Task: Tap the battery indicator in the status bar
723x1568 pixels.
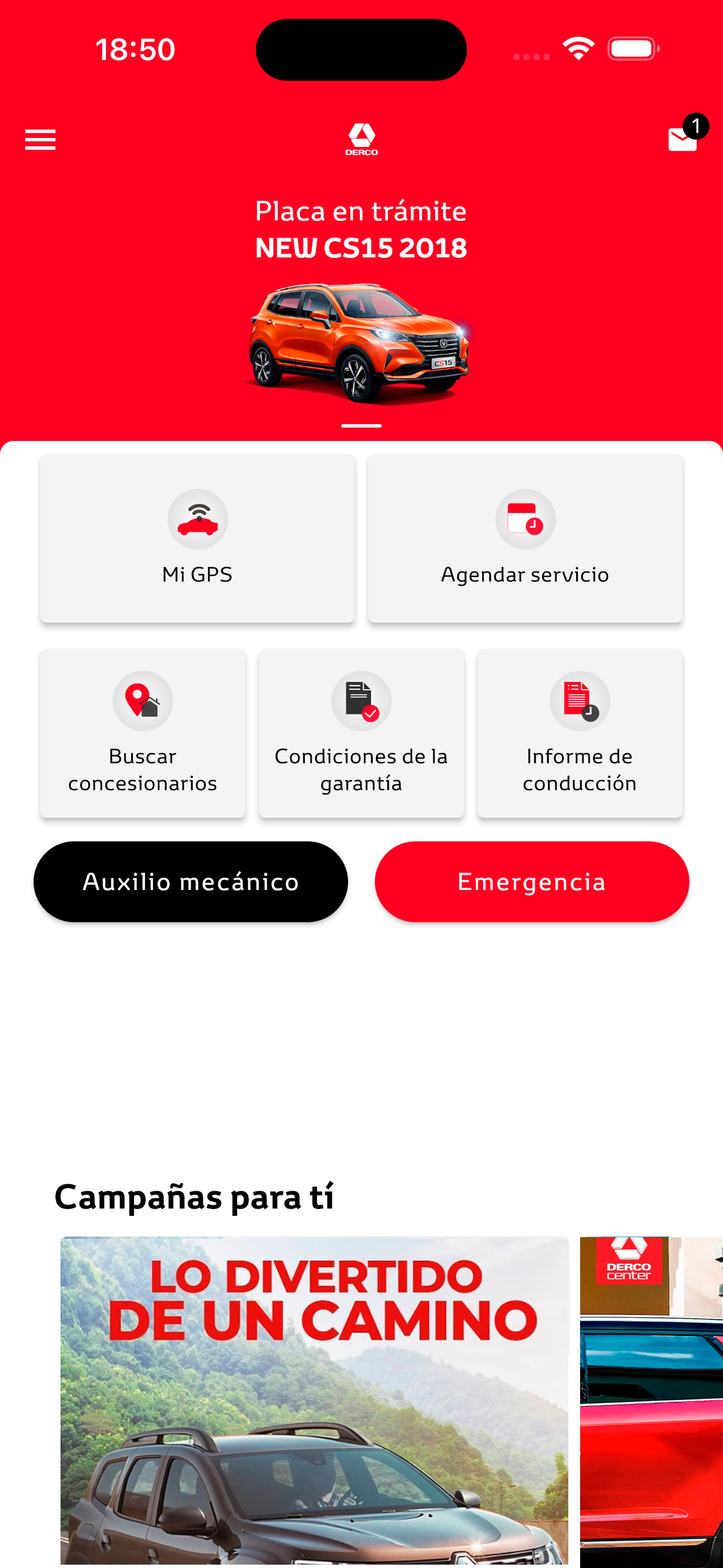Action: [631, 47]
